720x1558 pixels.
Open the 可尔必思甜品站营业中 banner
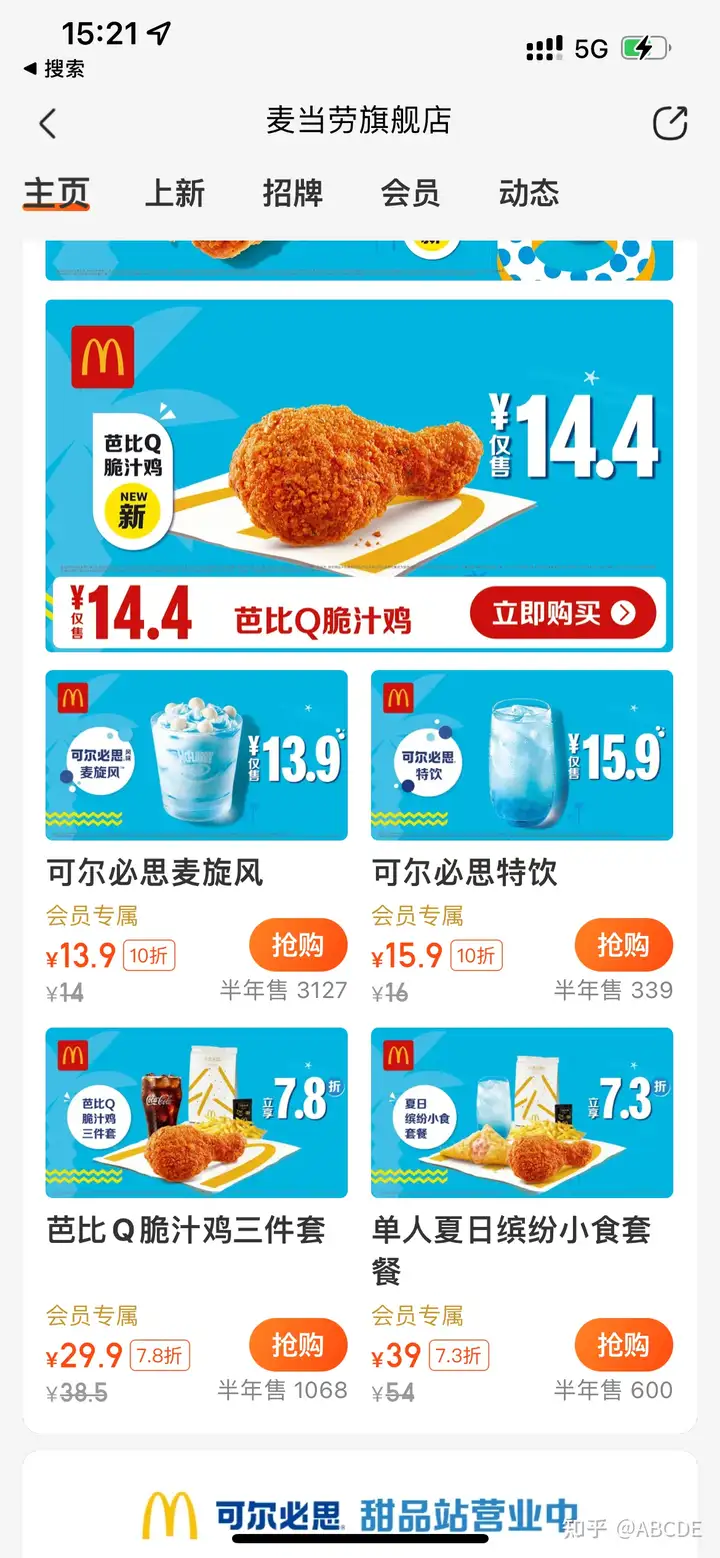360,1512
